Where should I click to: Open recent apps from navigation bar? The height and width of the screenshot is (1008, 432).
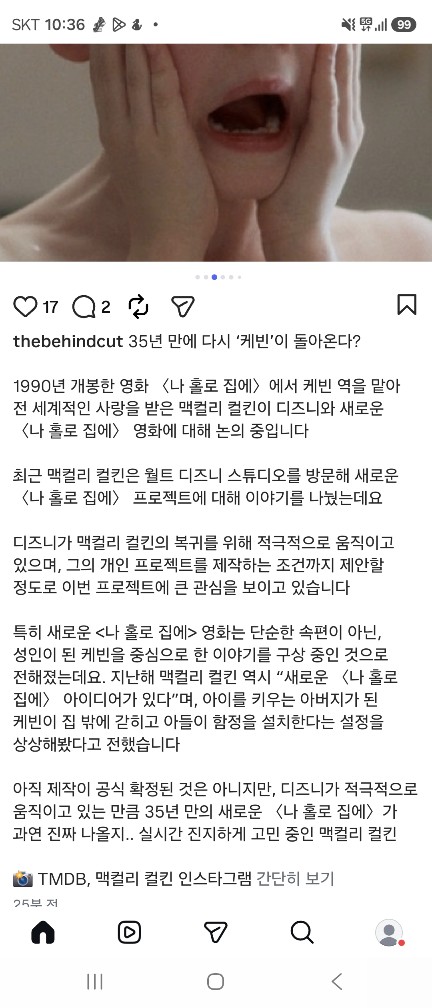pos(94,982)
